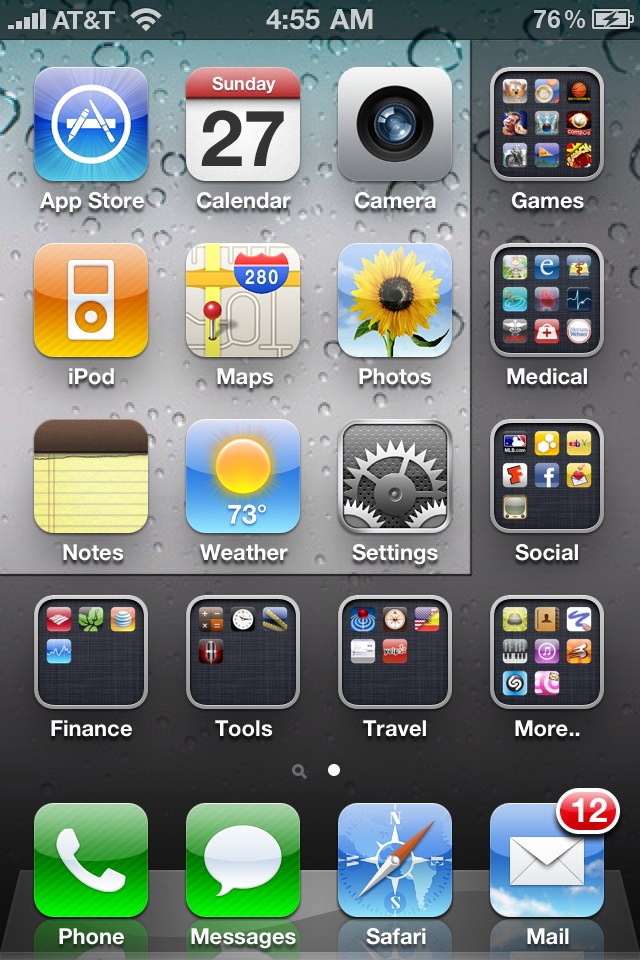Image resolution: width=640 pixels, height=960 pixels.
Task: Launch the Phone app from dock
Action: 91,860
